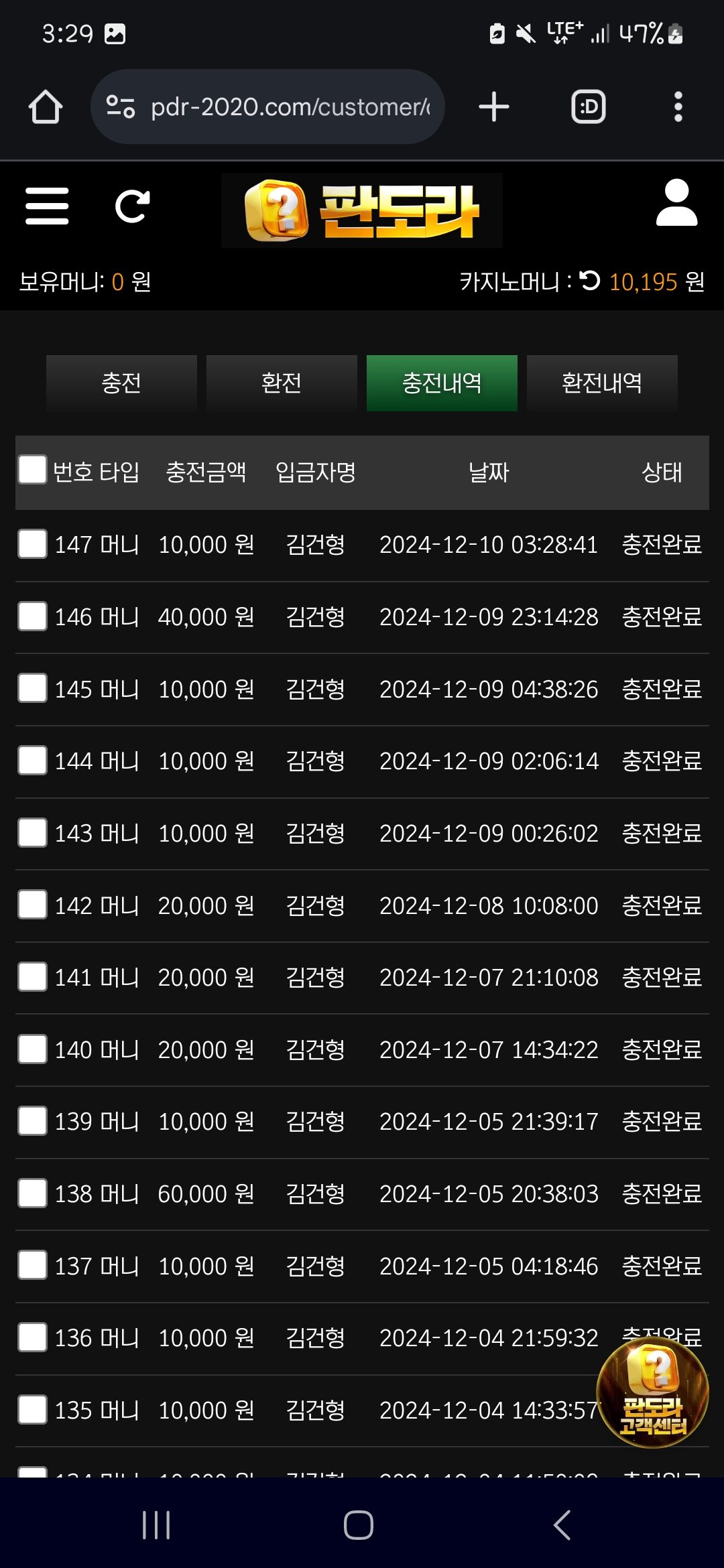Switch to the 환전 tab
724x1568 pixels.
[282, 383]
